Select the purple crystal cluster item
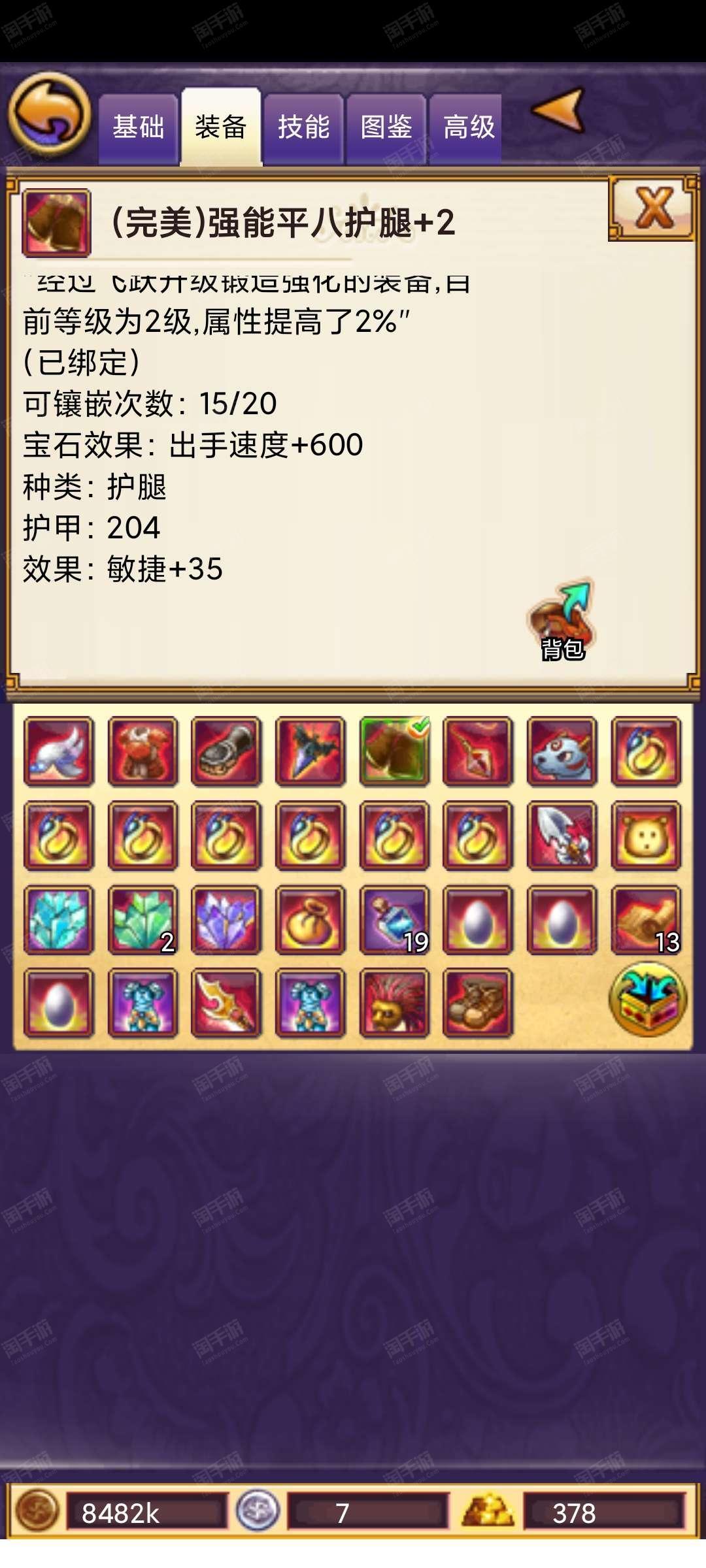Viewport: 706px width, 1568px height. pyautogui.click(x=226, y=919)
